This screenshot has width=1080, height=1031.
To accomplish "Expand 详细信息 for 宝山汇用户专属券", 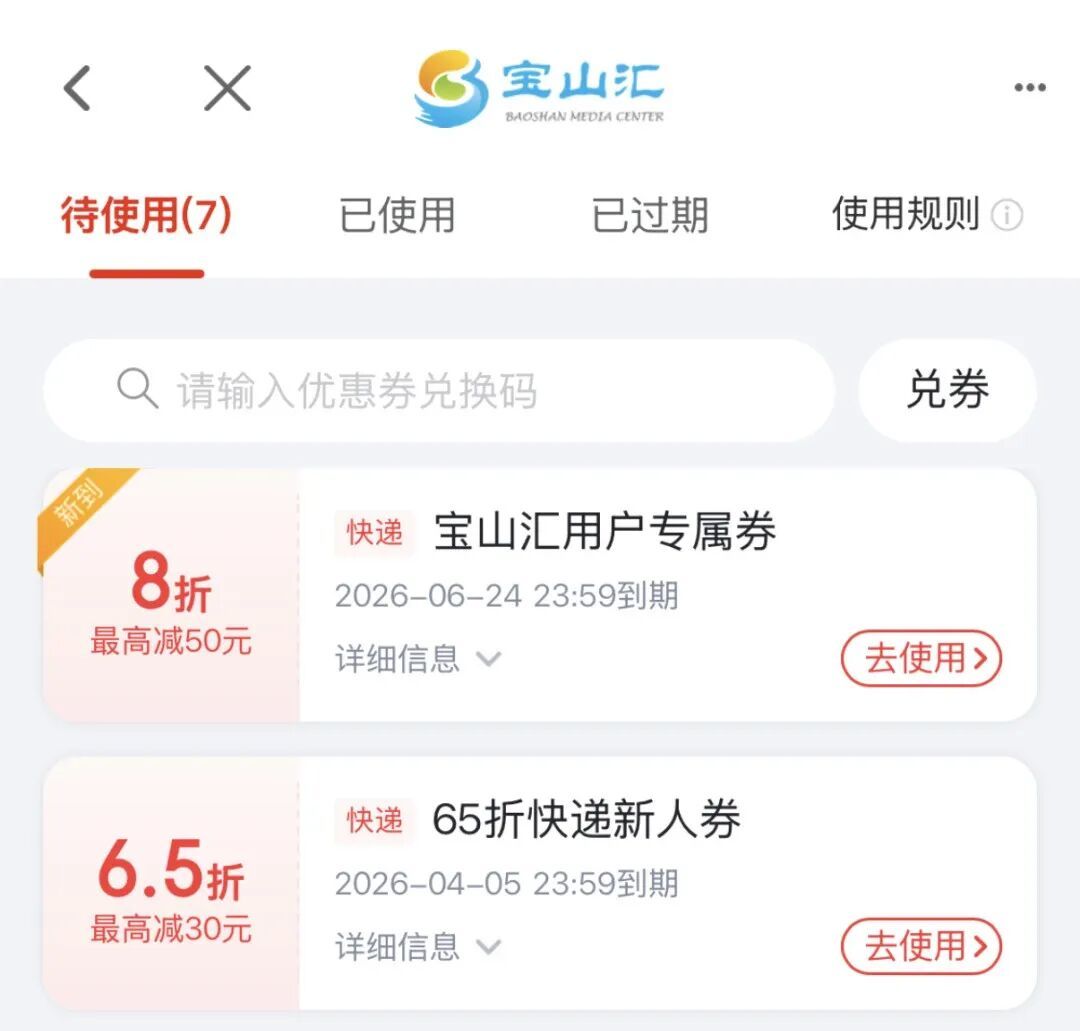I will 418,660.
